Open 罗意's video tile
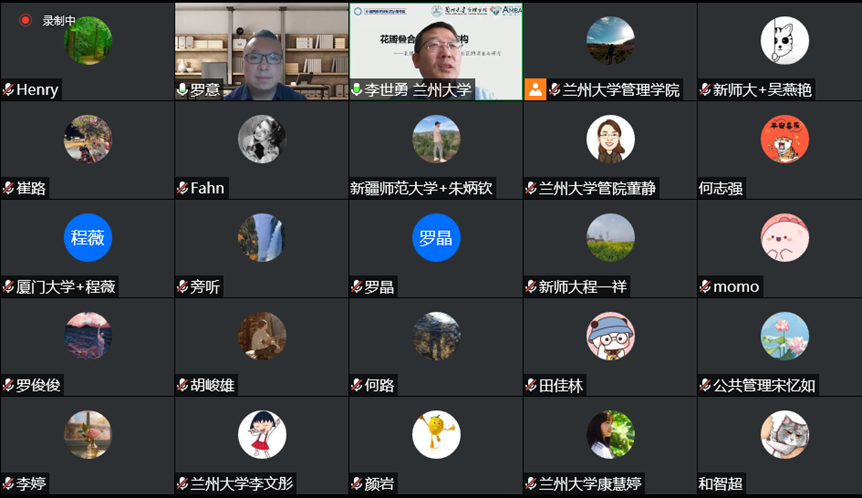The image size is (862, 498). 261,50
